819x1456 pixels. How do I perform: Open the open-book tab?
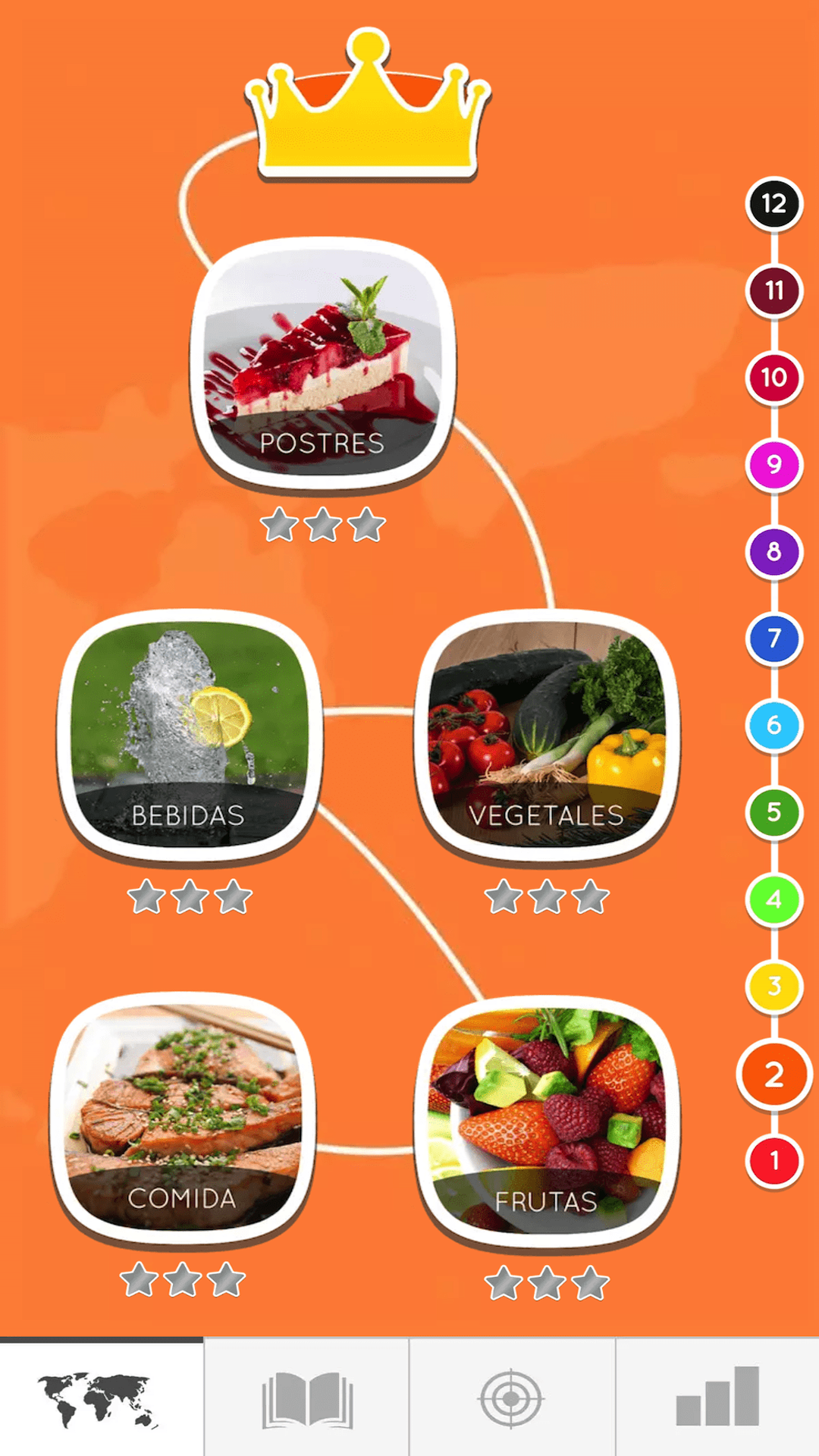(x=307, y=1397)
